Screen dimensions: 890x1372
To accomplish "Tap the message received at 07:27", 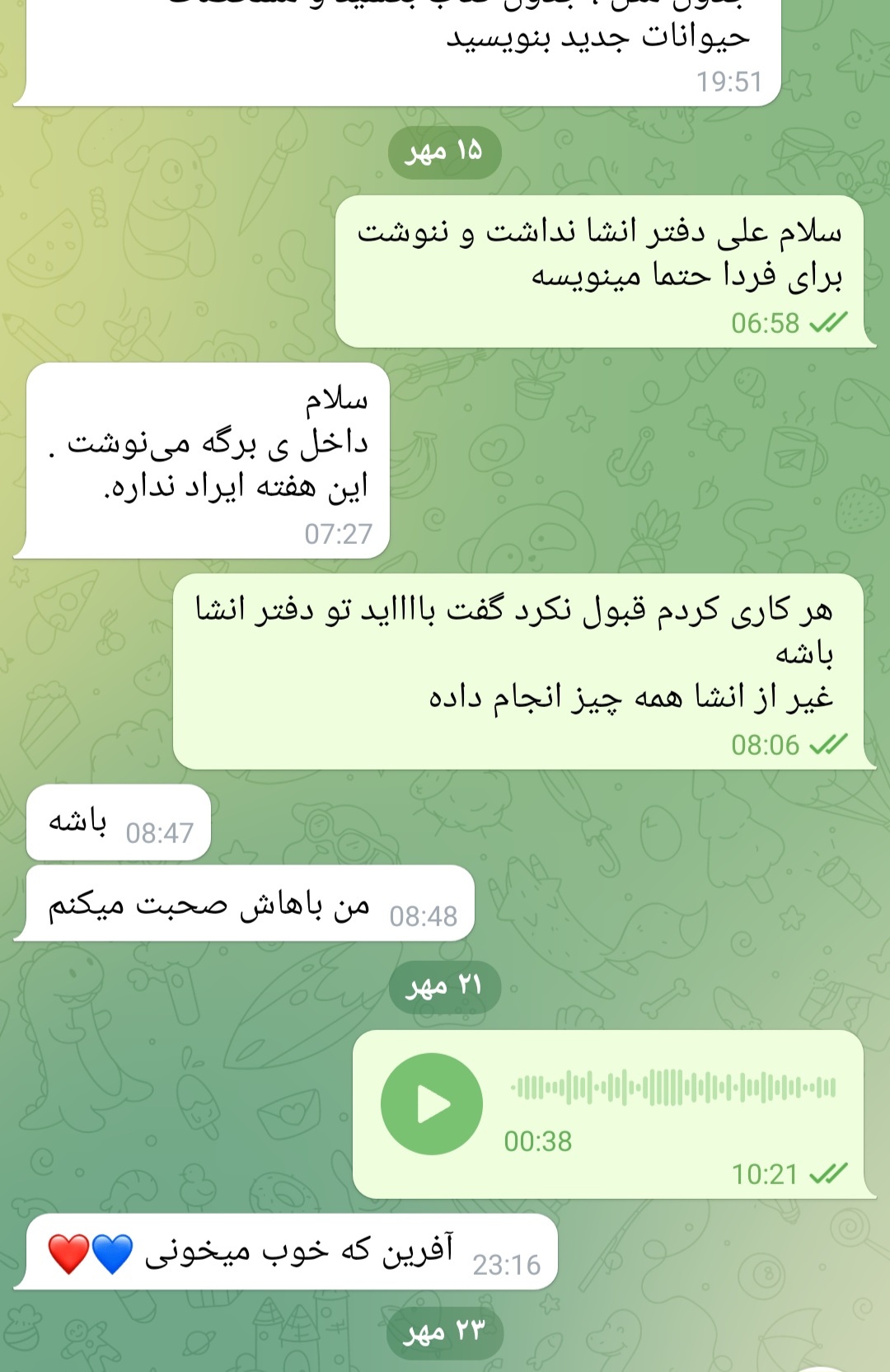I will [x=208, y=461].
